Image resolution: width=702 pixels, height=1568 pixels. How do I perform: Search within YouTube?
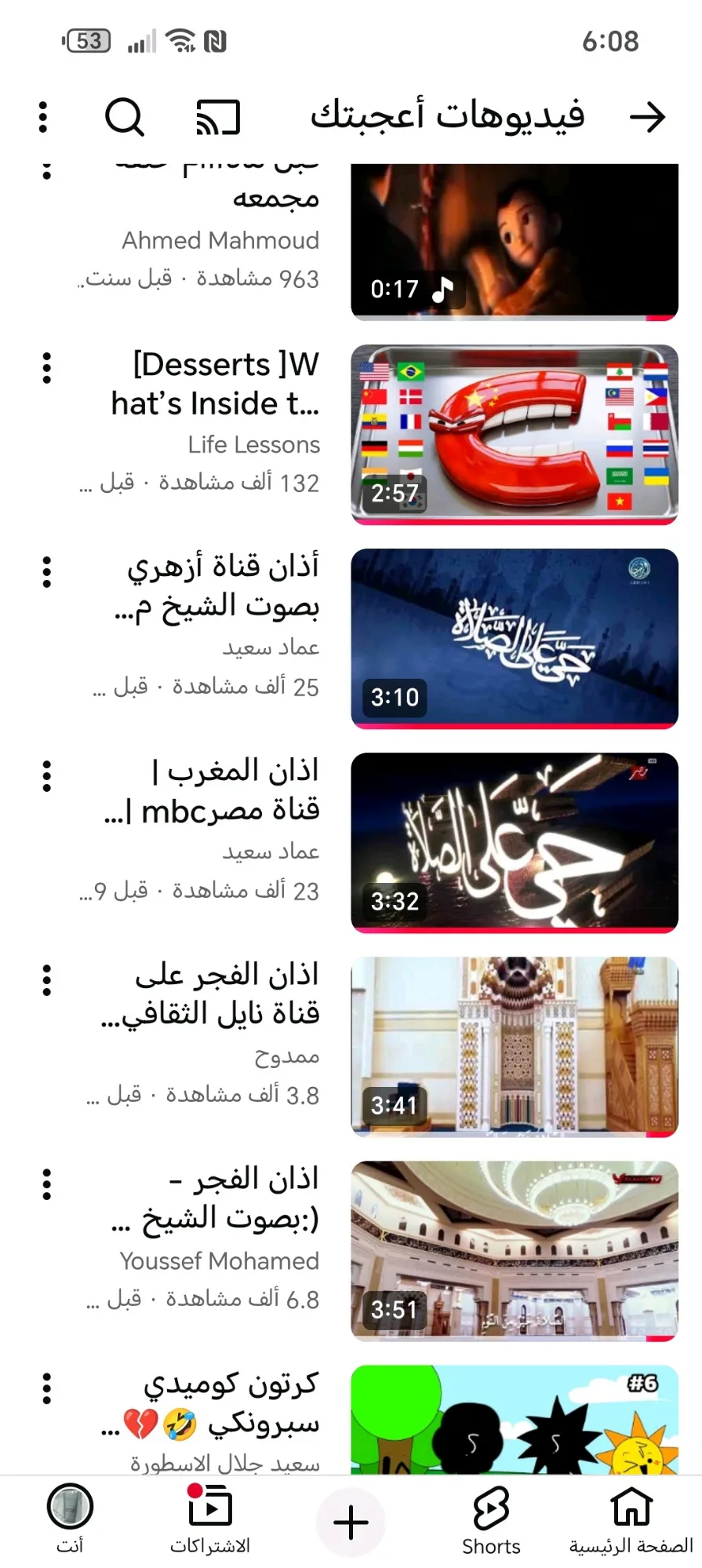124,118
